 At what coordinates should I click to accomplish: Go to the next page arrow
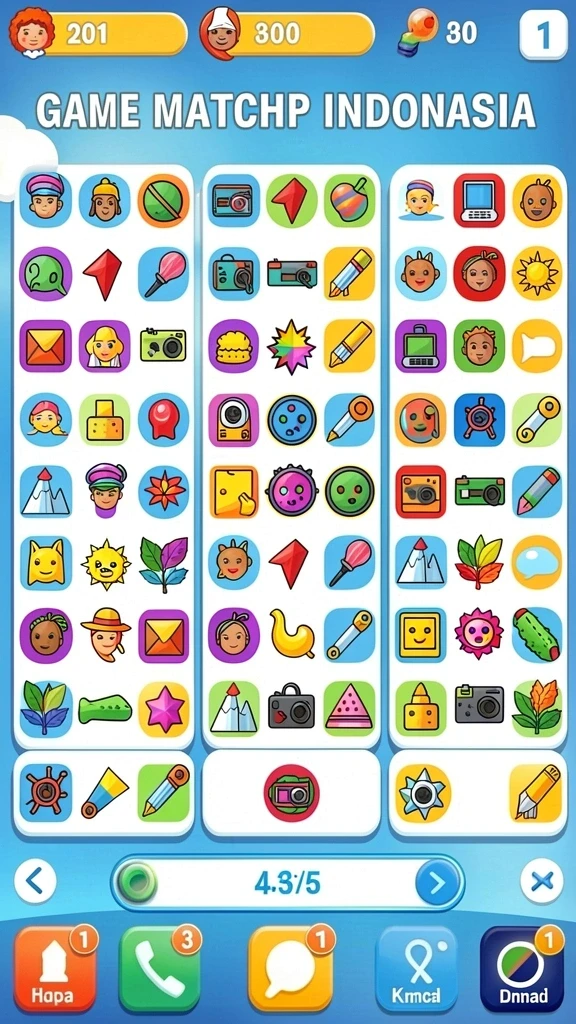[437, 883]
